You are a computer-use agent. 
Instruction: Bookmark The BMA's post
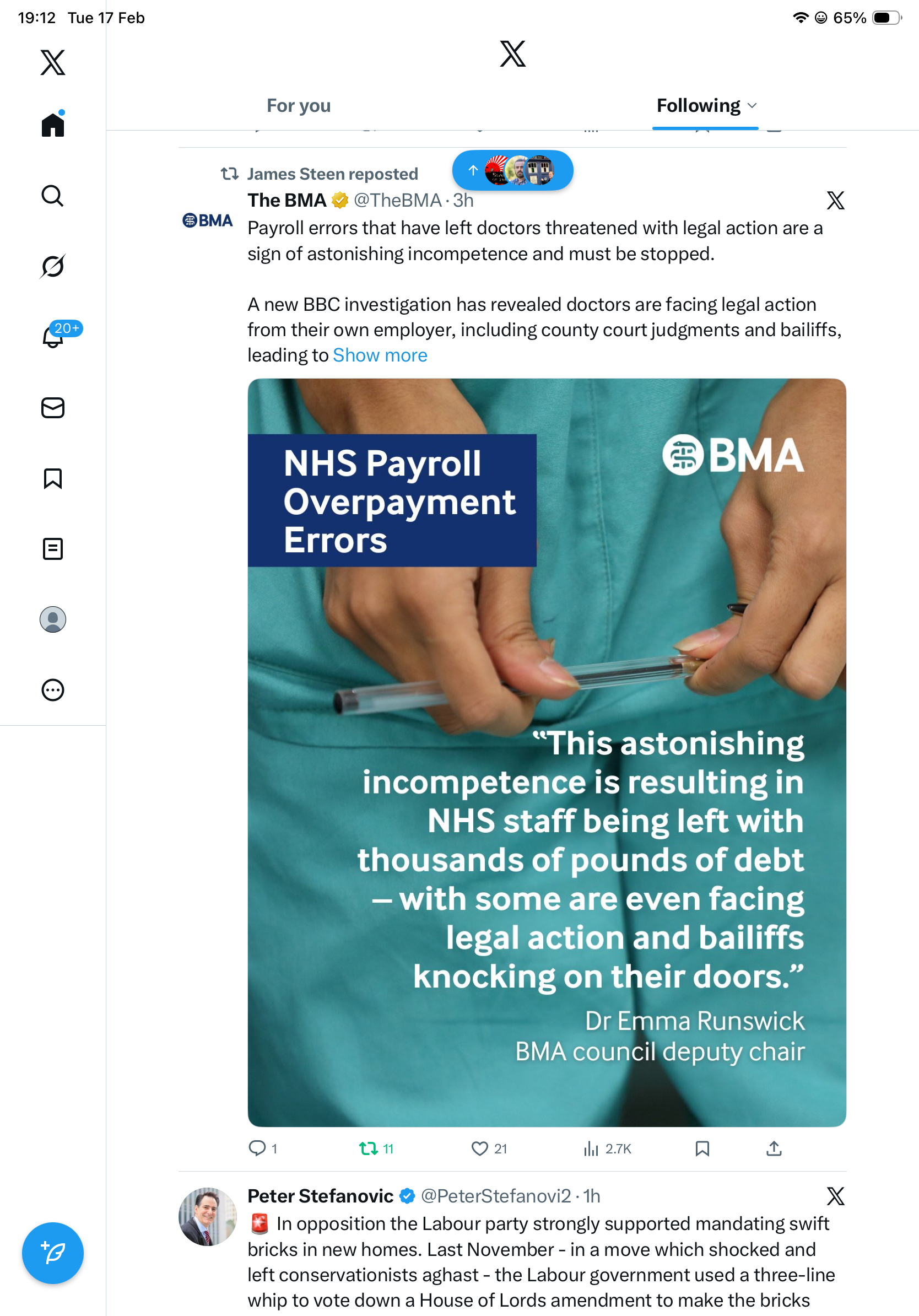[702, 1148]
